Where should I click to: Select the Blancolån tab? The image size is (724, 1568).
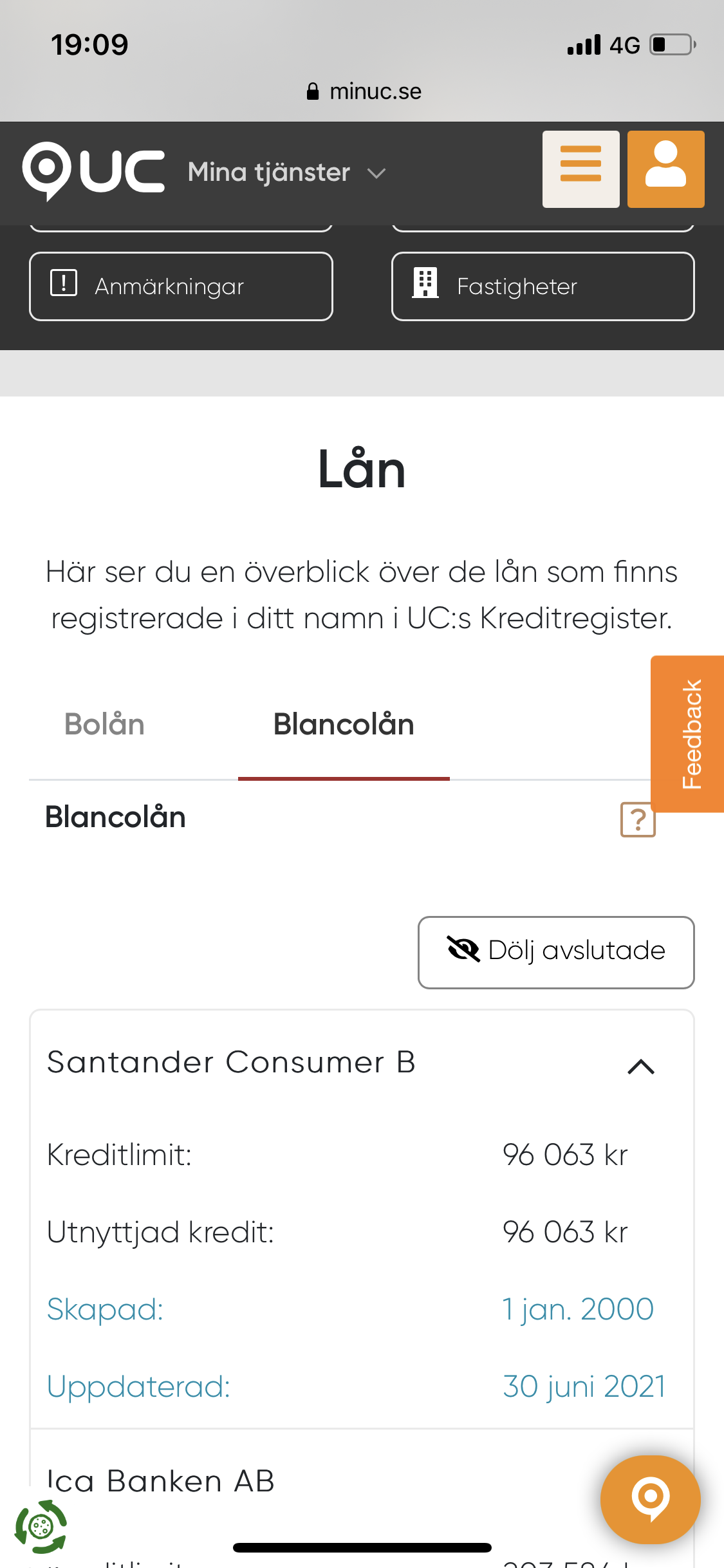point(344,725)
